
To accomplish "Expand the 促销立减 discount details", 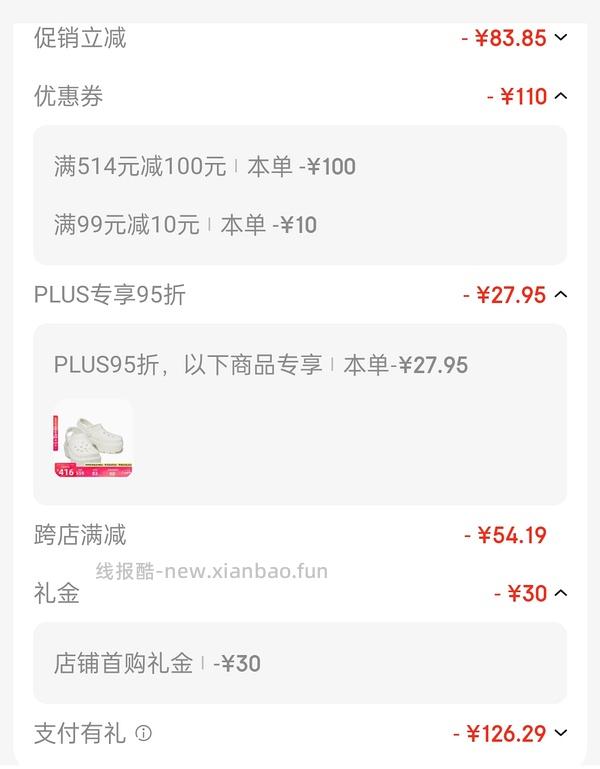I will 560,38.
